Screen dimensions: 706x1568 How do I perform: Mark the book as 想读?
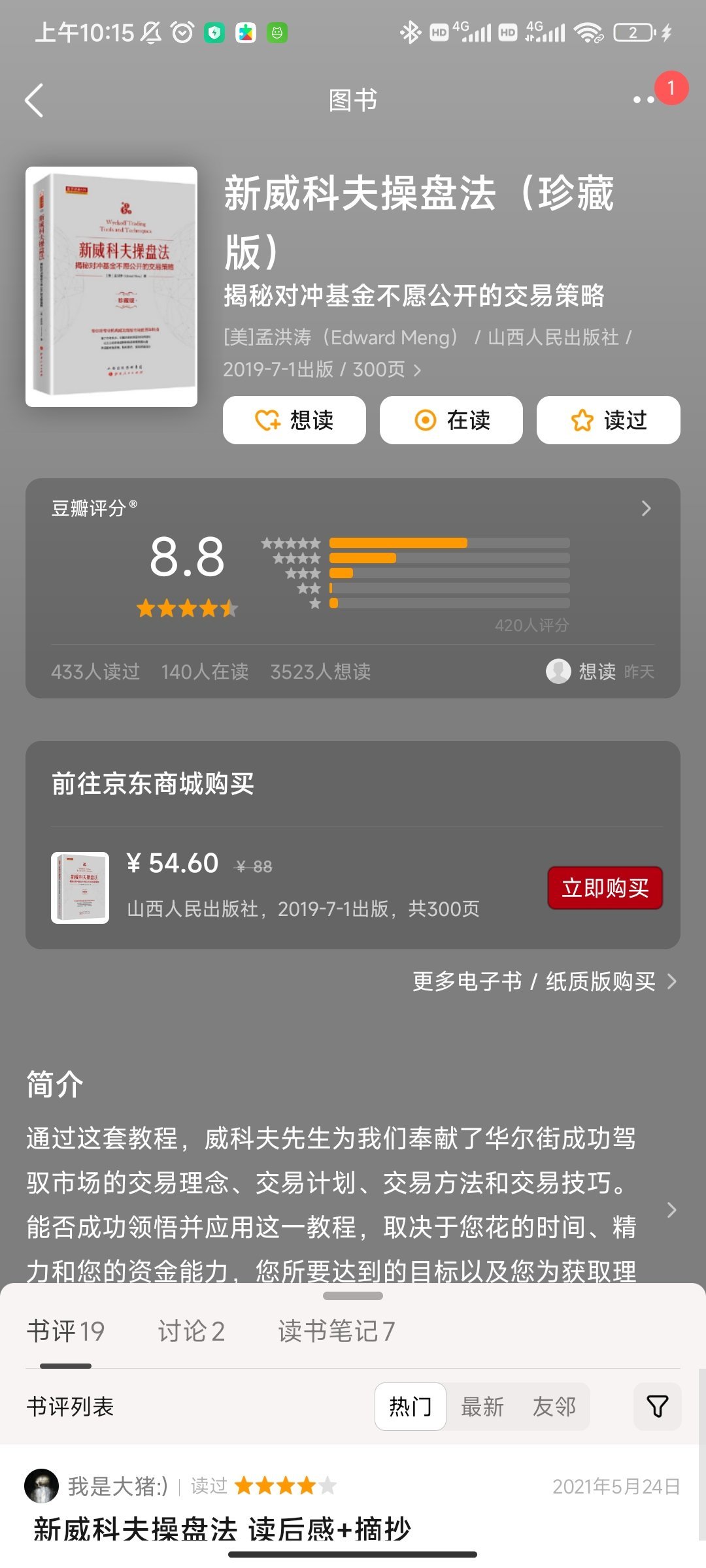(294, 420)
